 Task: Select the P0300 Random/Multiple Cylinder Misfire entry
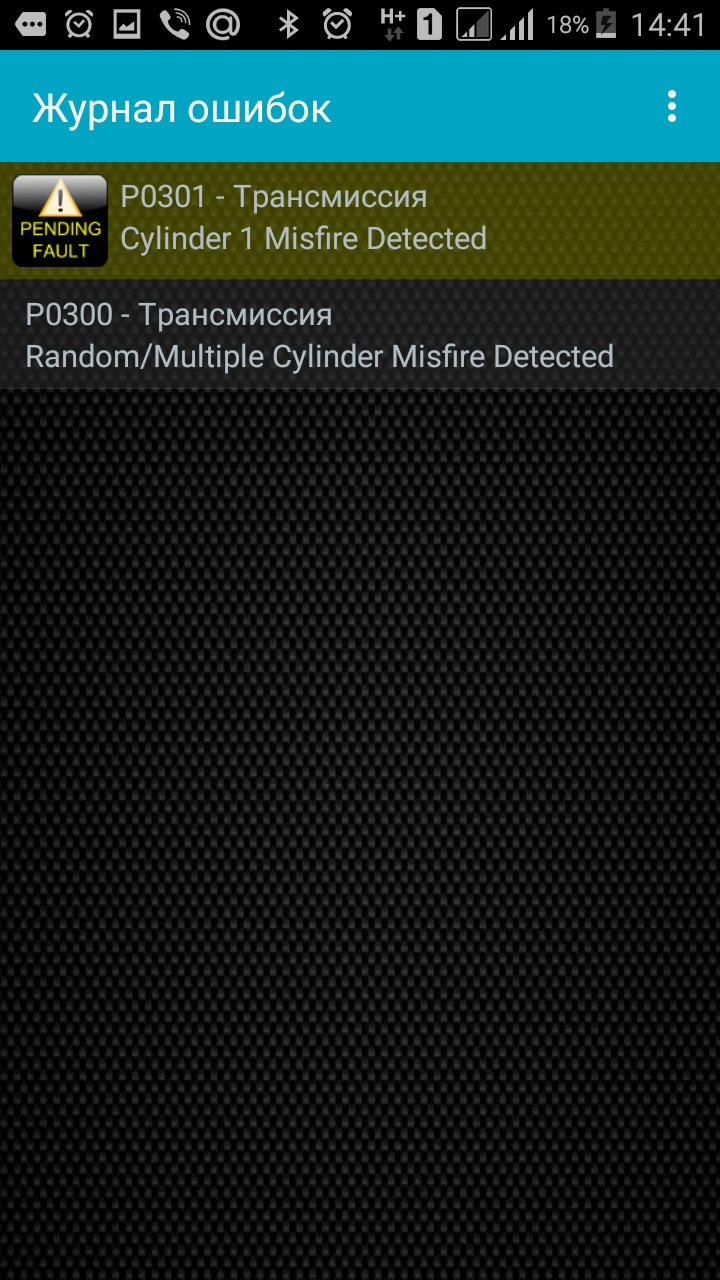(x=360, y=335)
